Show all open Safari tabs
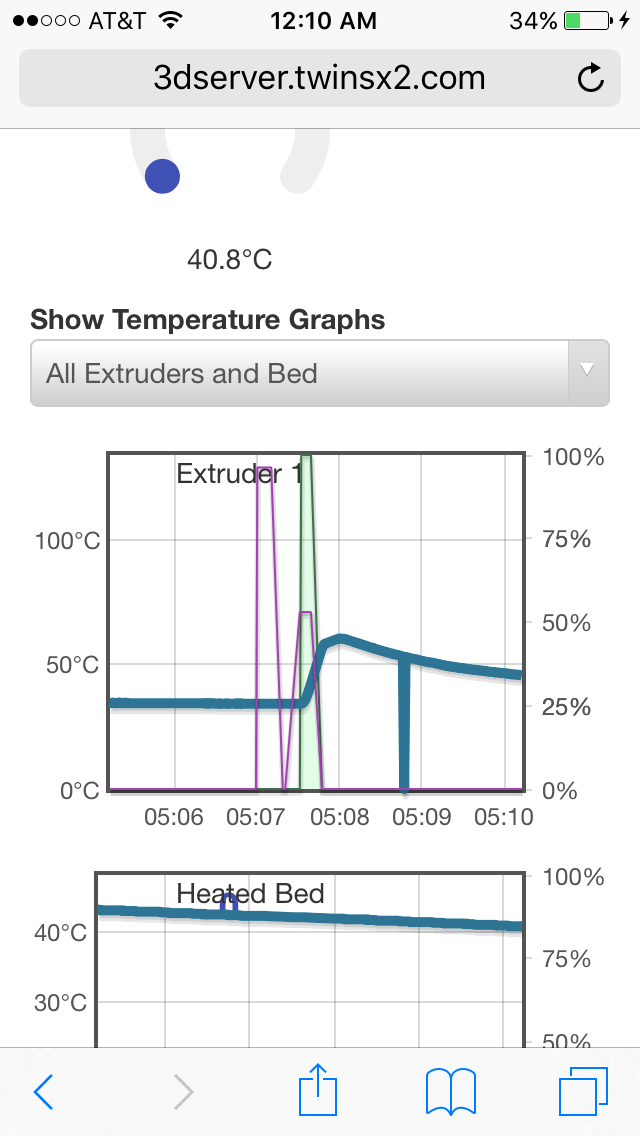 [x=583, y=1091]
